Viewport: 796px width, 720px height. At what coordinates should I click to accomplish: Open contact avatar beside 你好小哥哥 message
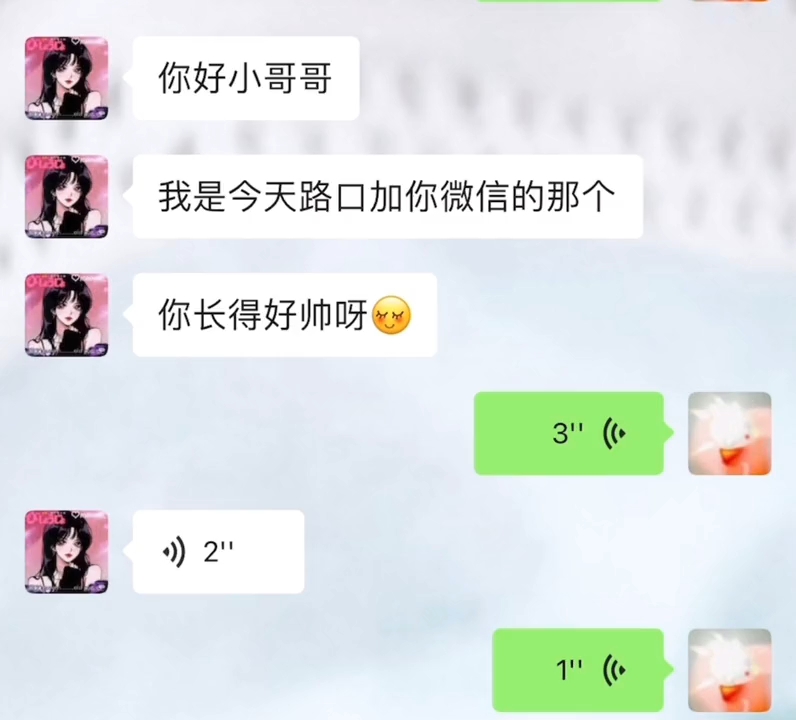click(66, 79)
